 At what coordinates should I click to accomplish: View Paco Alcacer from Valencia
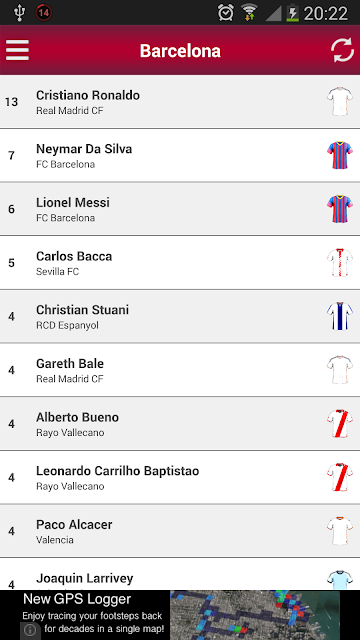[x=180, y=531]
